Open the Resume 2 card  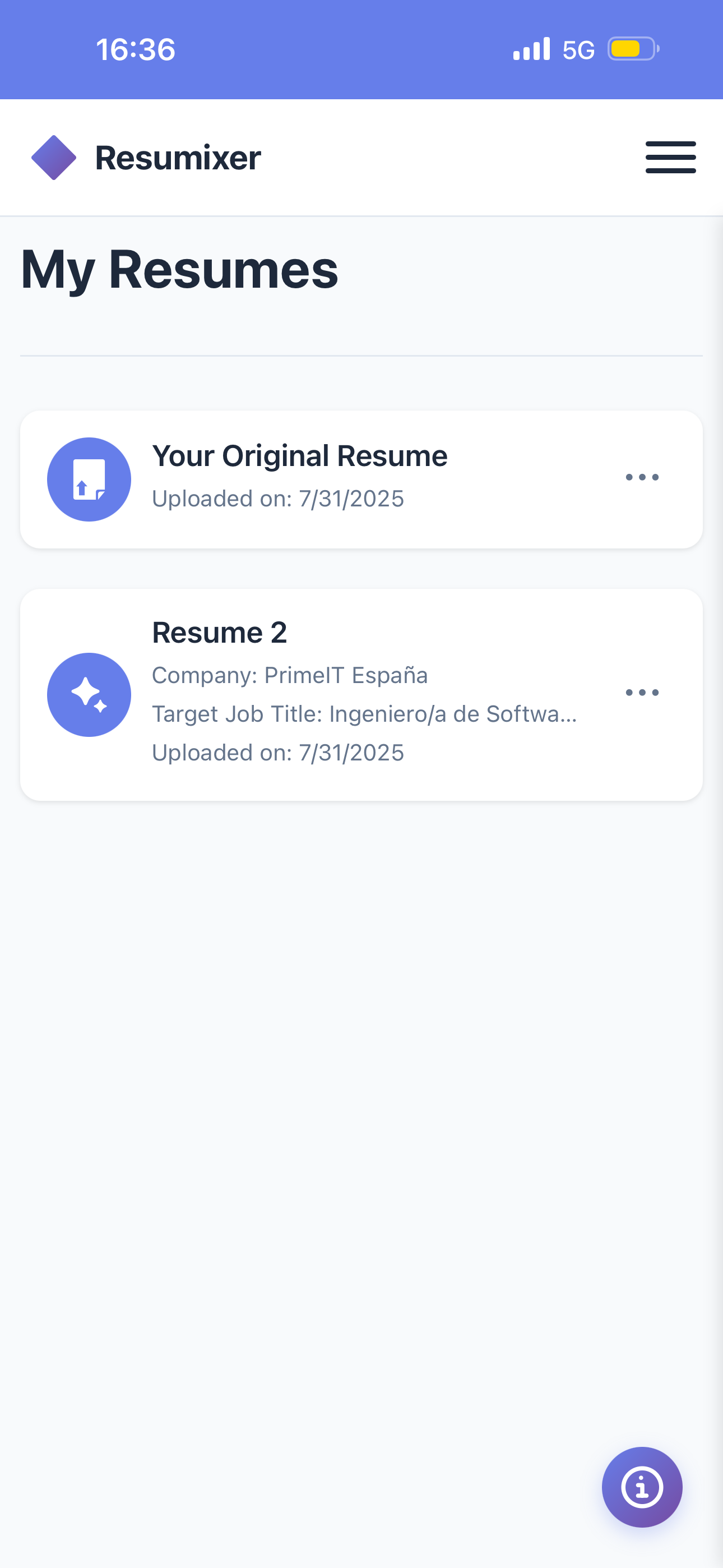pyautogui.click(x=361, y=694)
